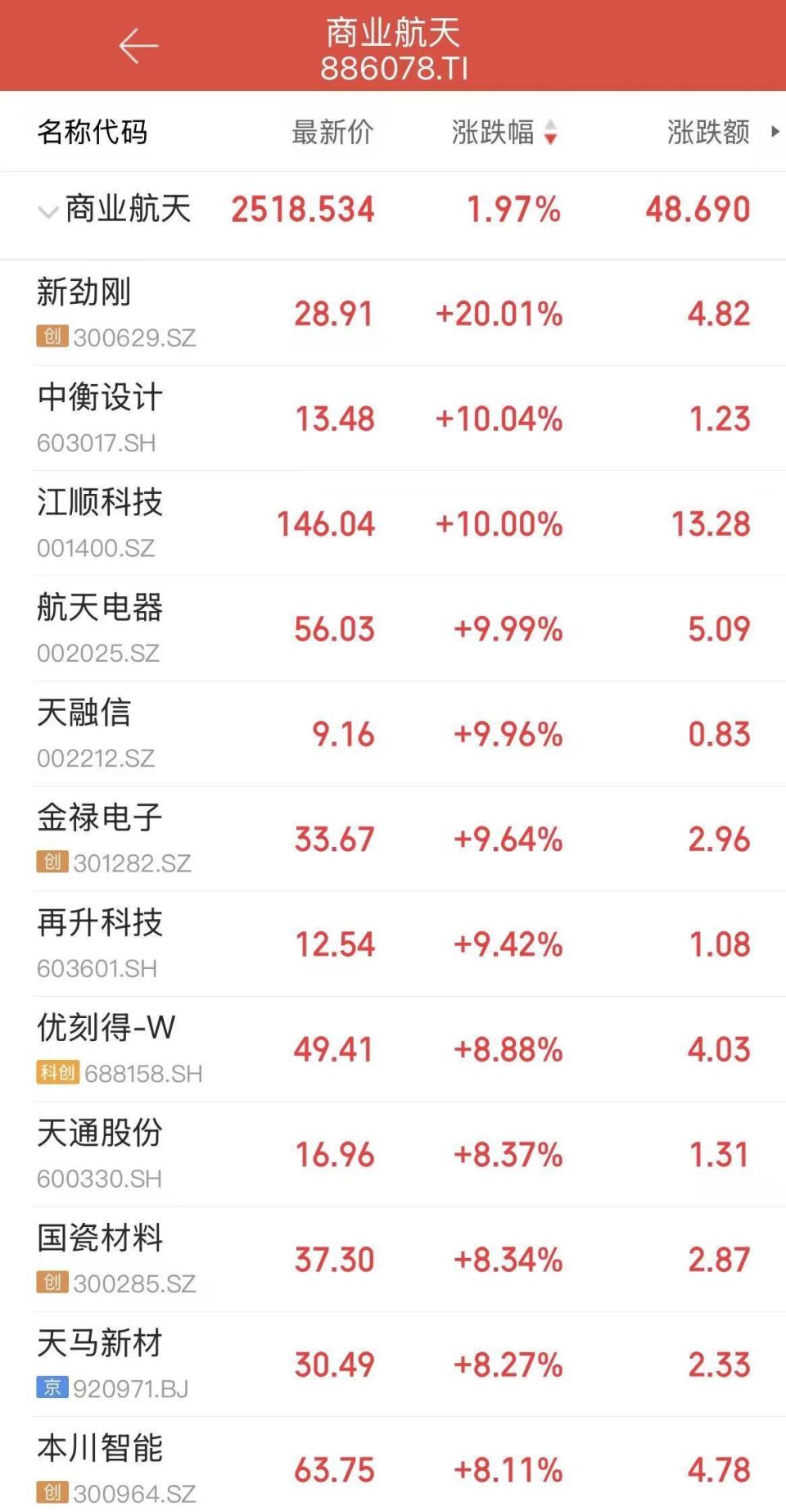The image size is (786, 1512).
Task: Click the right arrow beside 涨跌额 header
Action: tap(776, 133)
